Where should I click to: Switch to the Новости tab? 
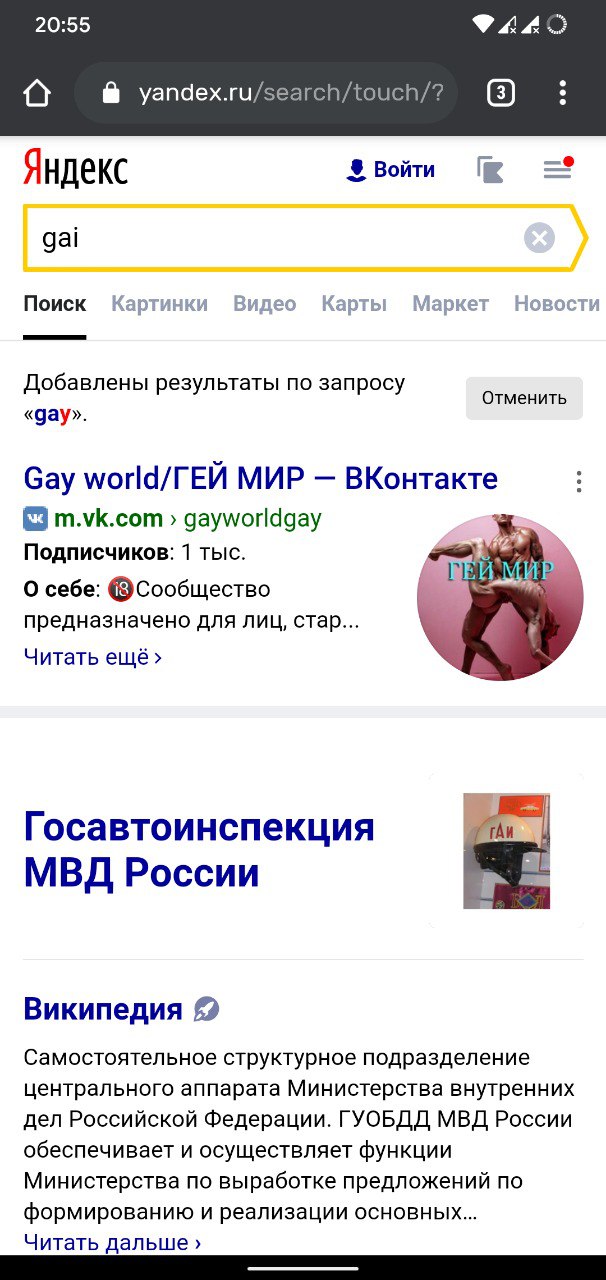[x=556, y=304]
